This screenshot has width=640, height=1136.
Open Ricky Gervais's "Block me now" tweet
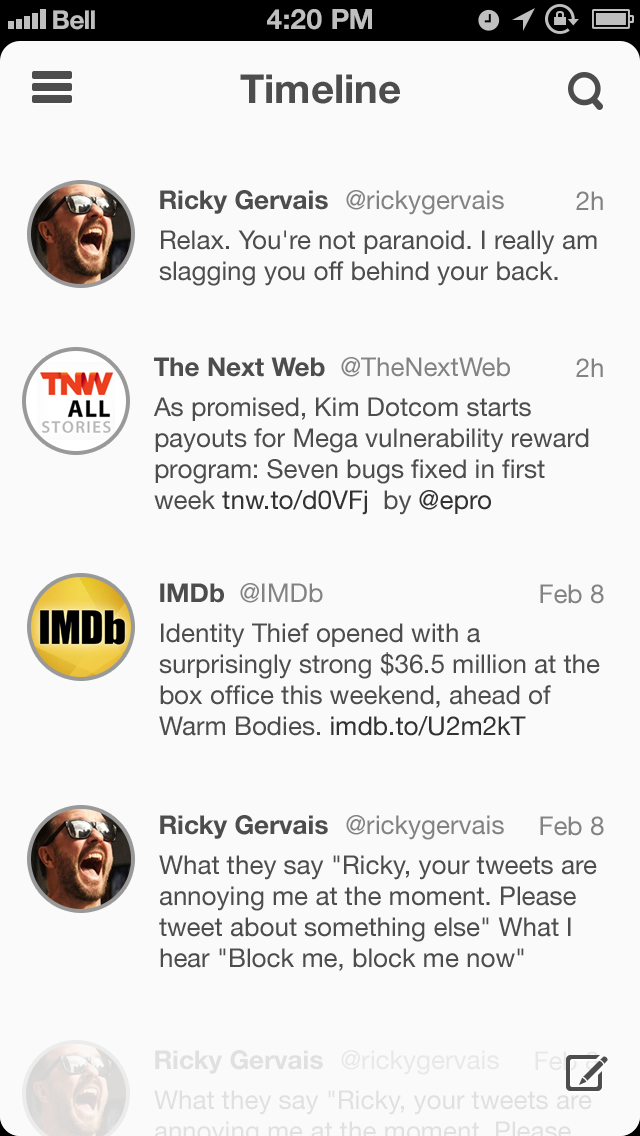point(320,891)
